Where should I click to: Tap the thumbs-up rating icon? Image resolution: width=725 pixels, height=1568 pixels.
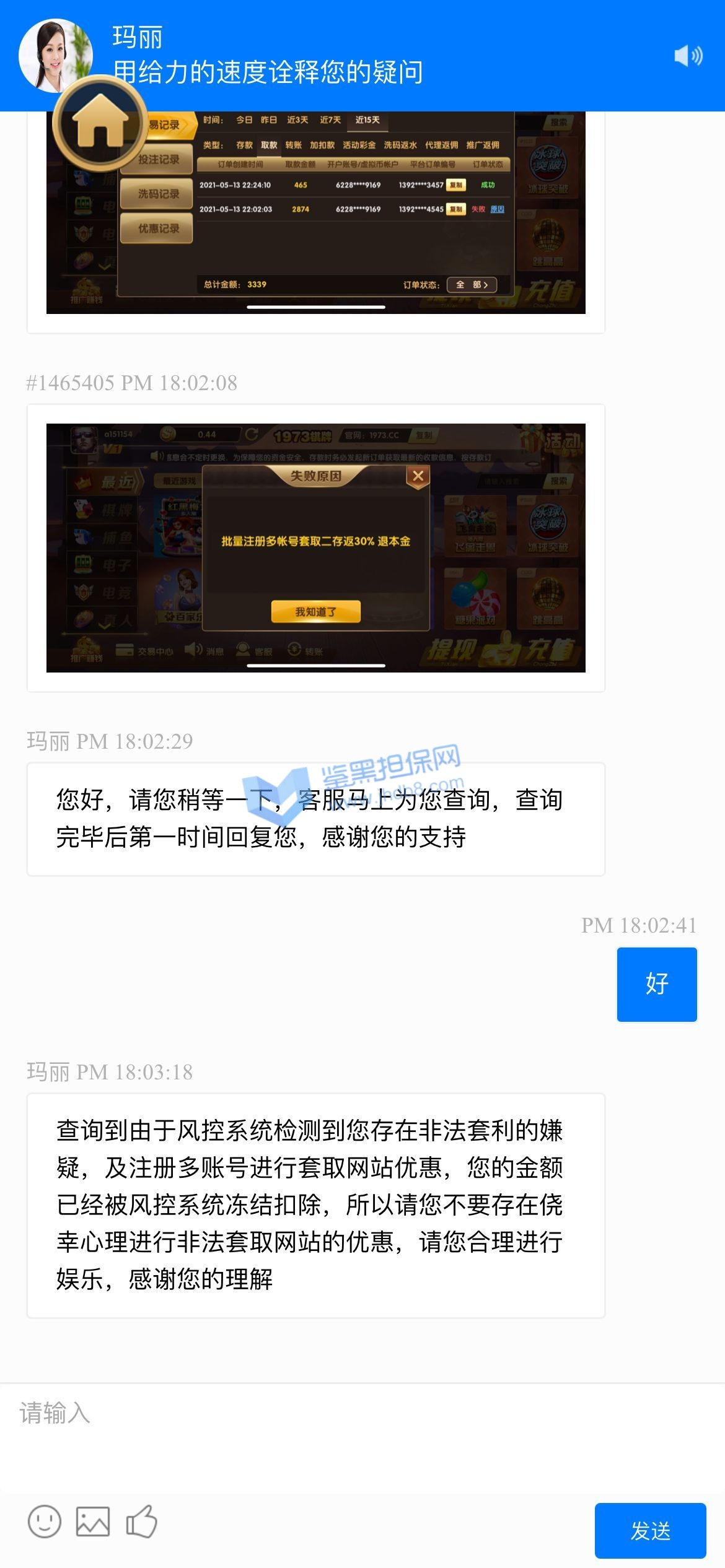point(142,1522)
